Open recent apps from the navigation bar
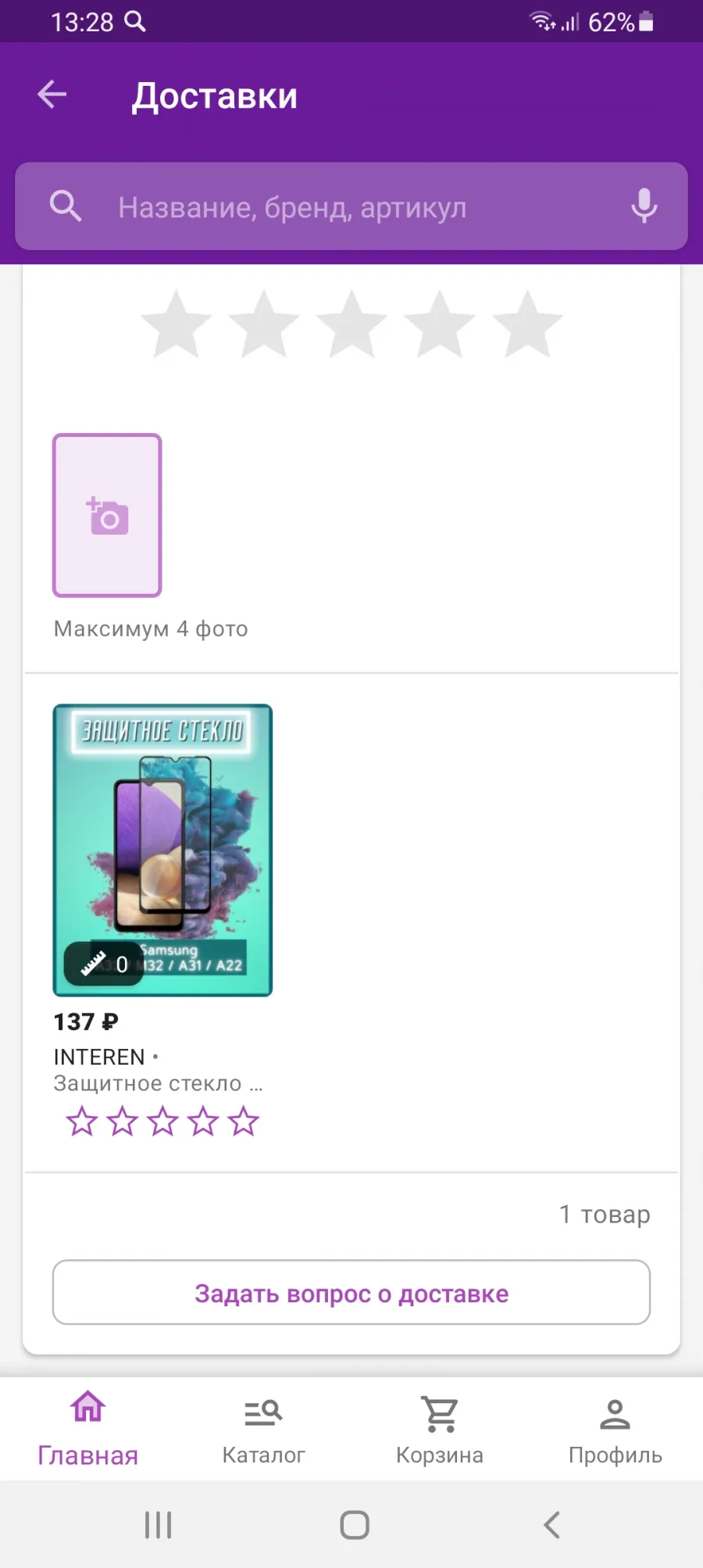Screen dimensions: 703x1568 coord(158,1524)
